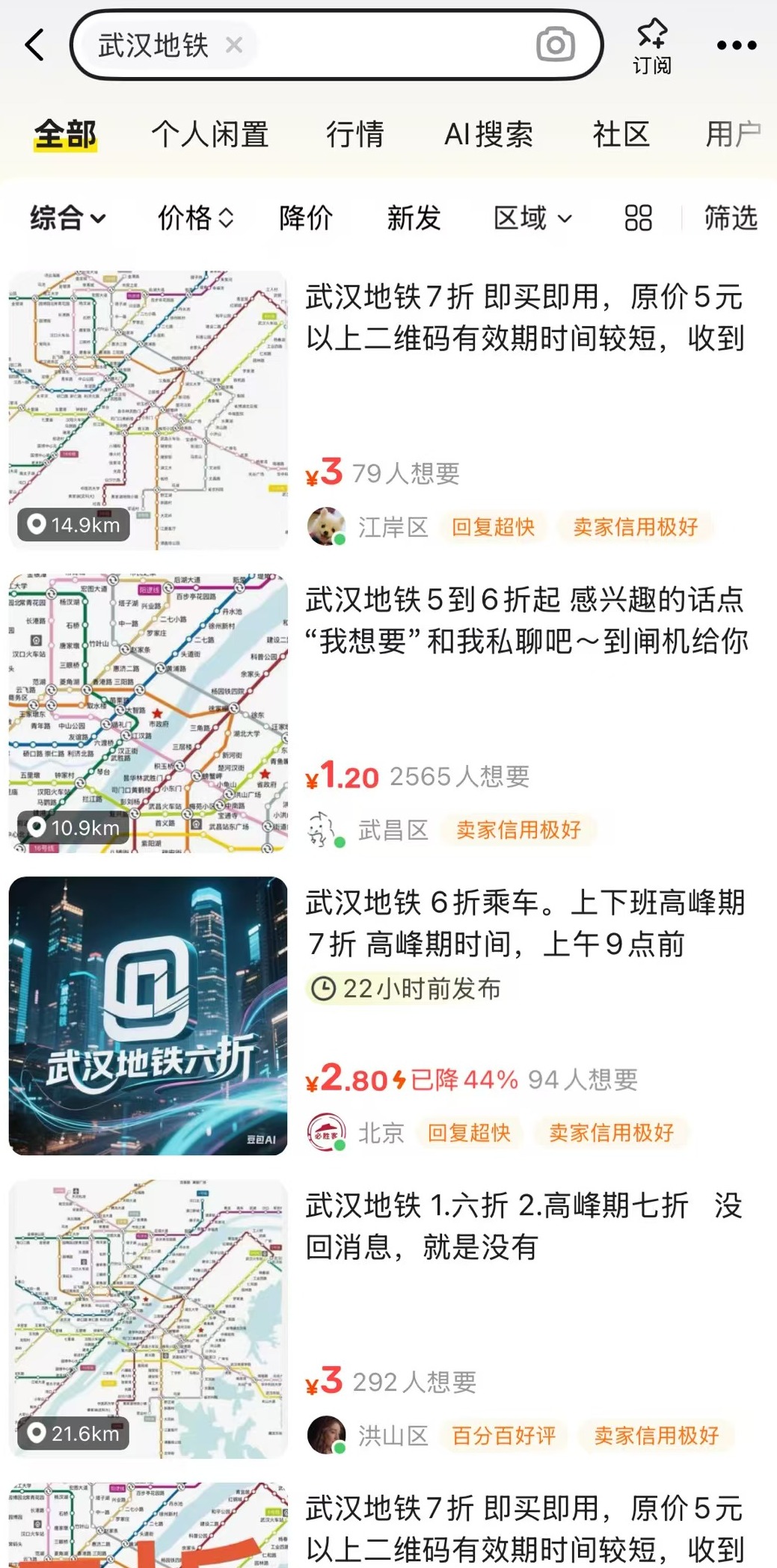Subscribe to this search with 订阅
This screenshot has height=1568, width=777.
click(651, 46)
